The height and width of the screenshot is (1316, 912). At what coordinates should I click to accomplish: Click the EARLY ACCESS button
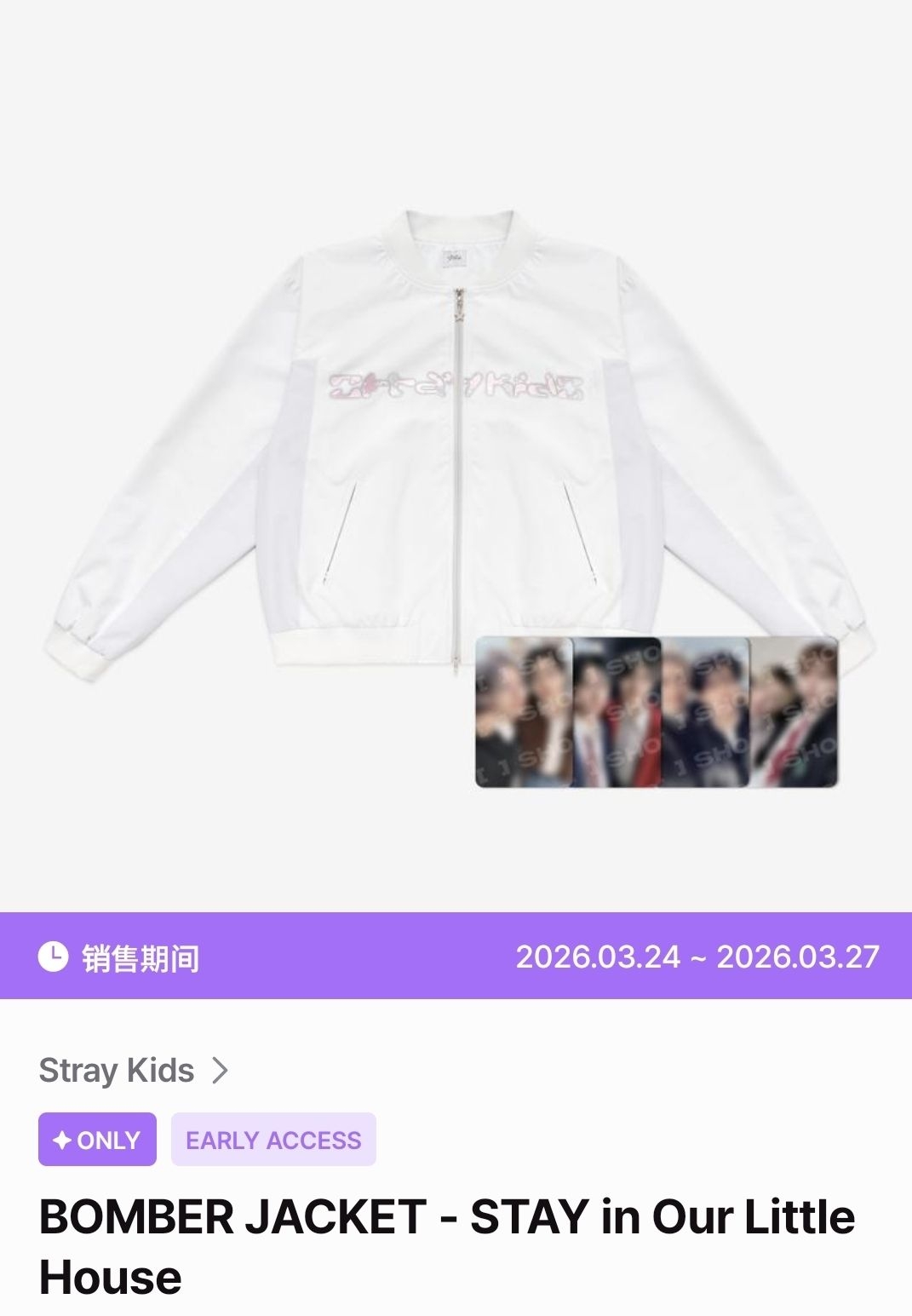pos(274,1140)
